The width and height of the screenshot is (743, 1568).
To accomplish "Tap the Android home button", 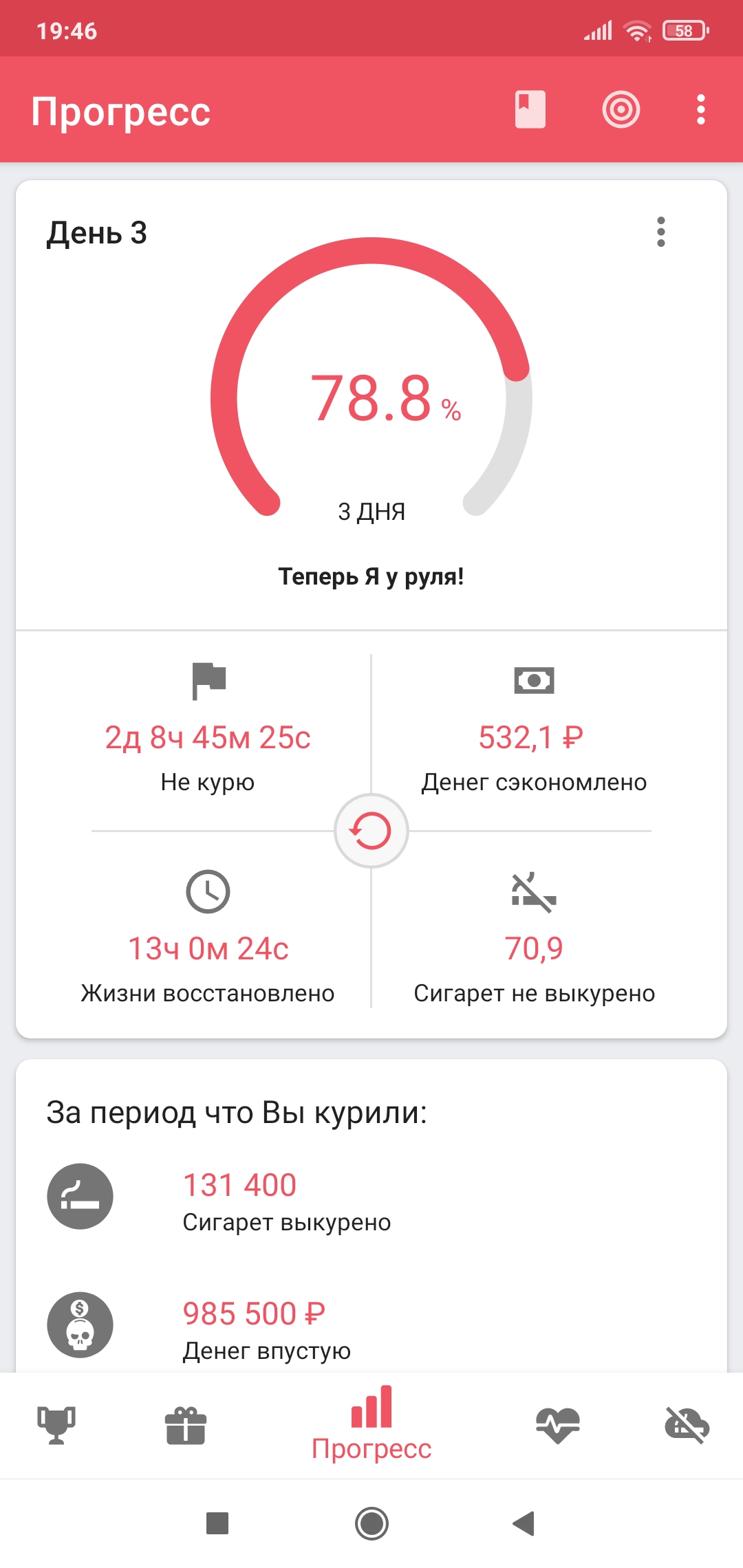I will coord(371,1525).
